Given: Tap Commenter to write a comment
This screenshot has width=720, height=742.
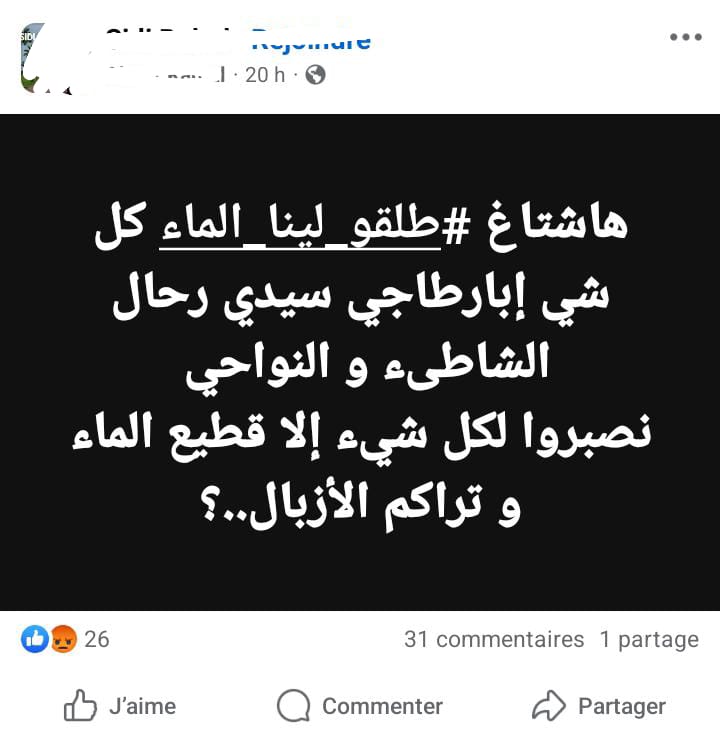Looking at the screenshot, I should pos(360,706).
